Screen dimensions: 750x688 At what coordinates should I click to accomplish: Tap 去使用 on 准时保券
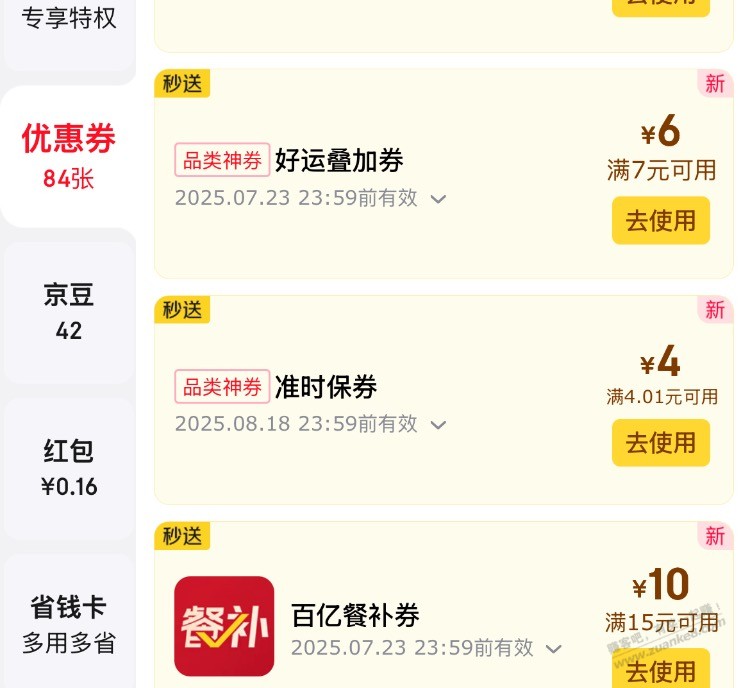(x=660, y=443)
